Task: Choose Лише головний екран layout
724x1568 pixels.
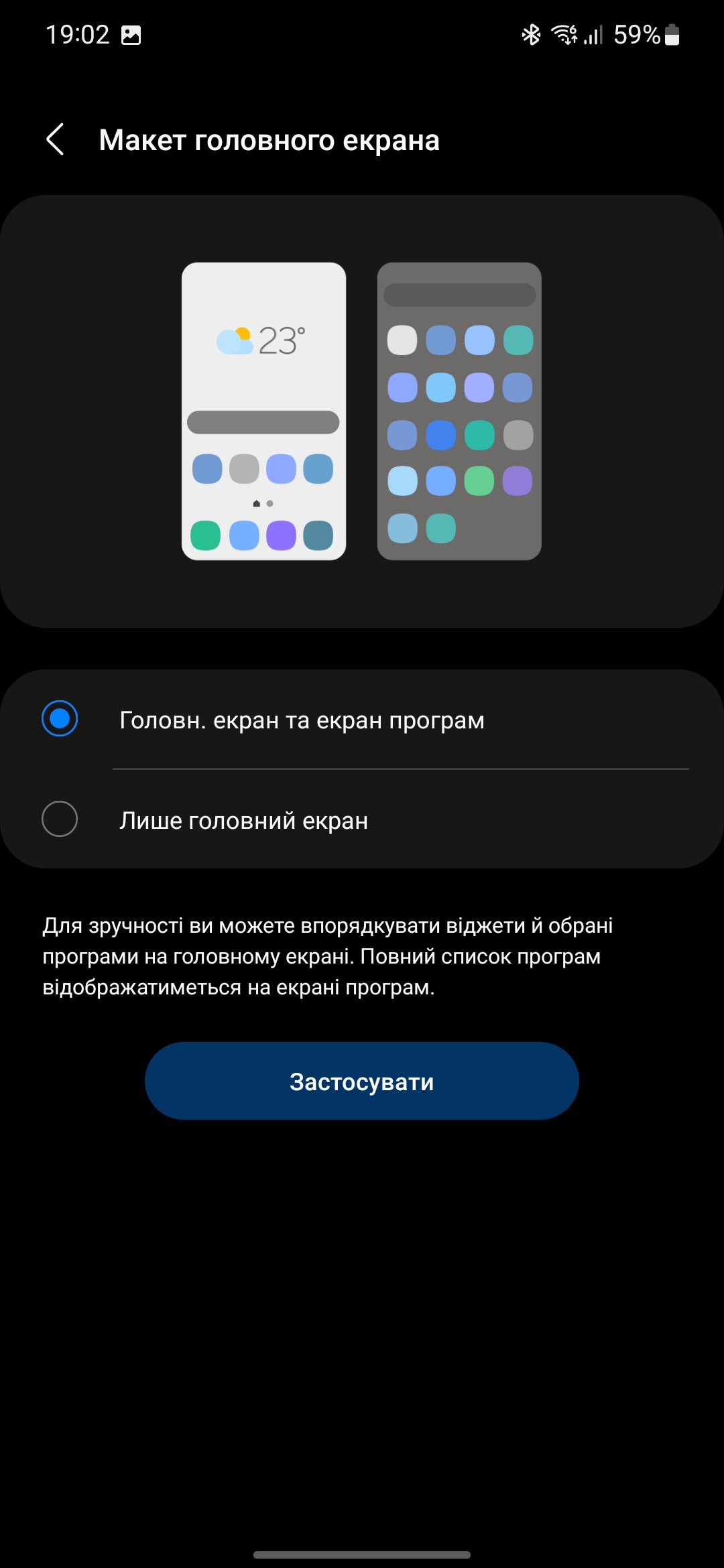Action: [60, 819]
